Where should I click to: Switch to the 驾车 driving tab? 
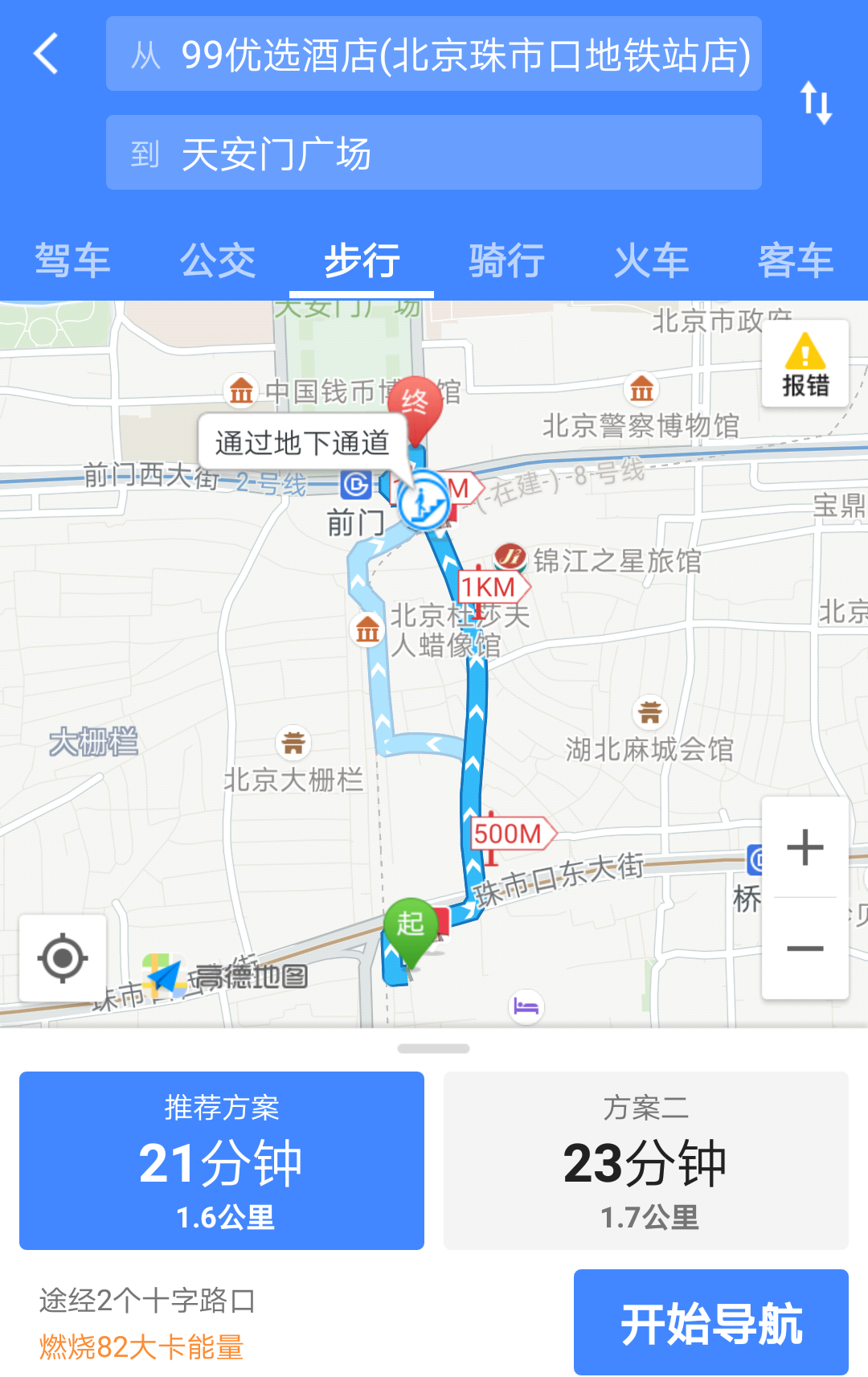click(72, 260)
